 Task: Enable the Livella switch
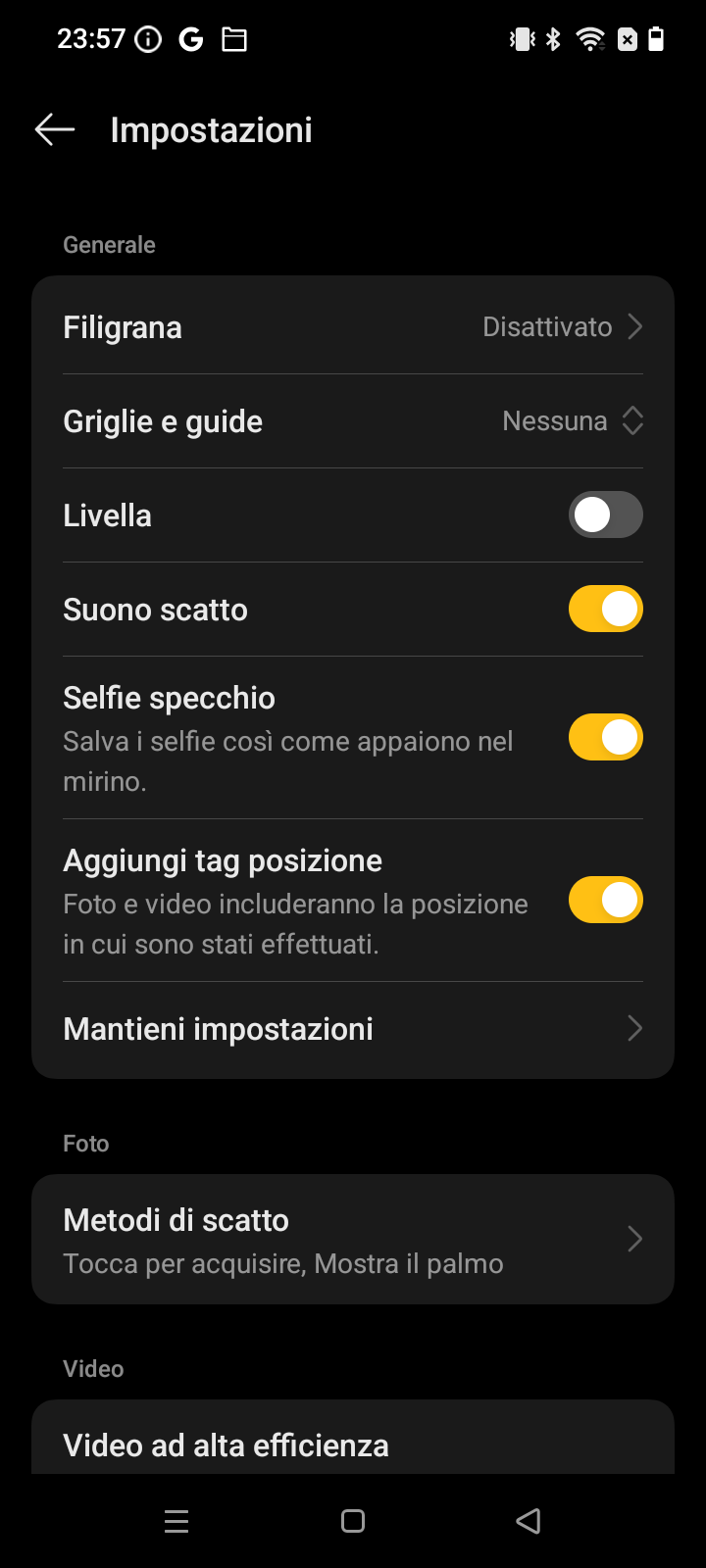[606, 514]
